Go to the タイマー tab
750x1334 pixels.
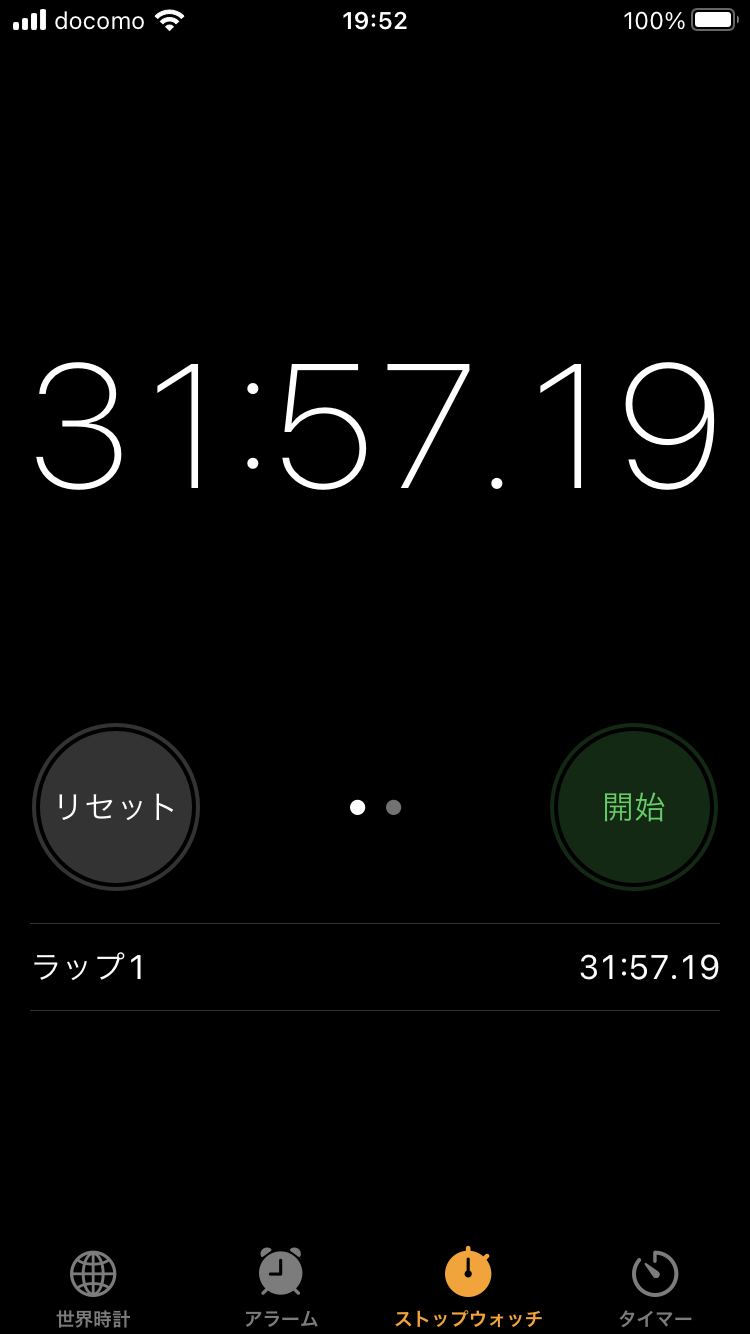coord(655,1289)
